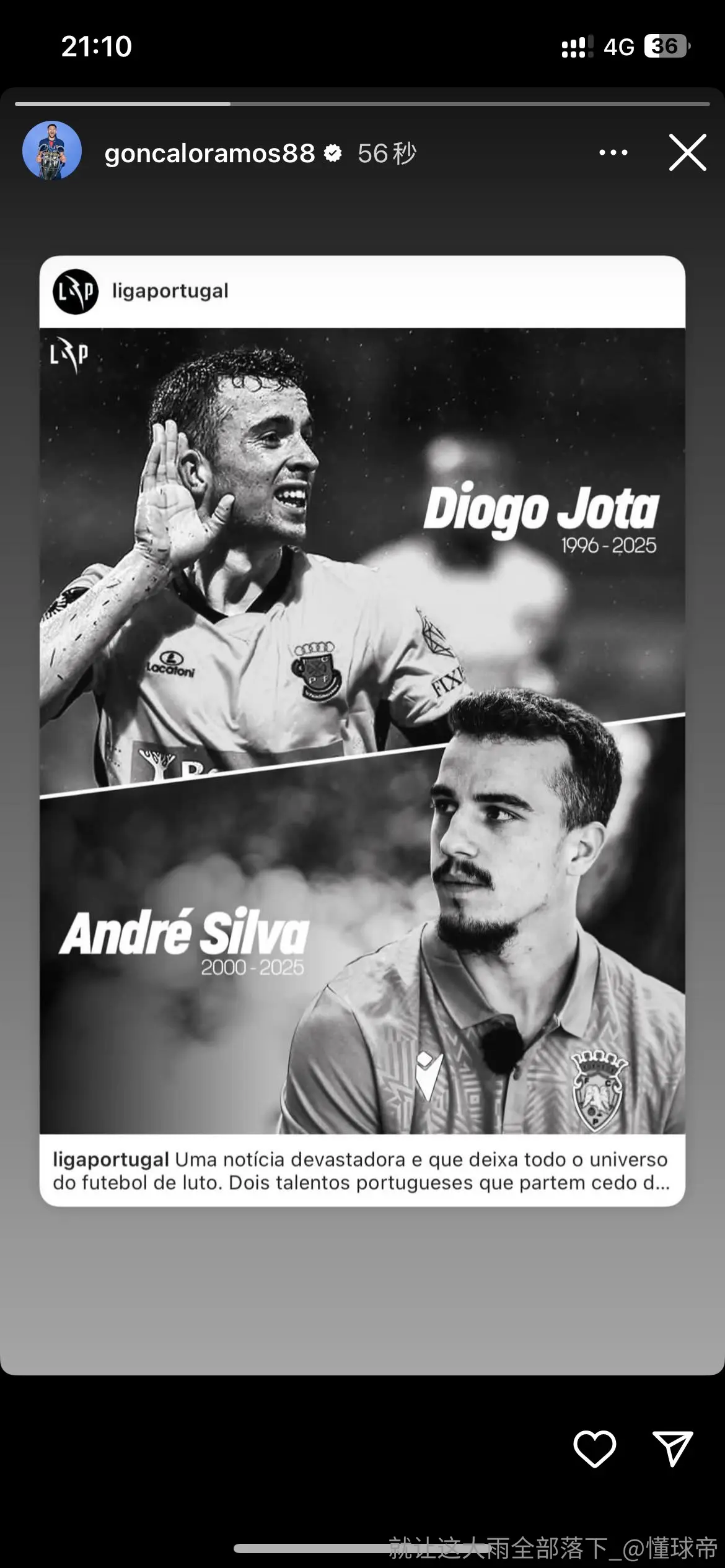Close the story viewer
This screenshot has width=725, height=1568.
687,152
